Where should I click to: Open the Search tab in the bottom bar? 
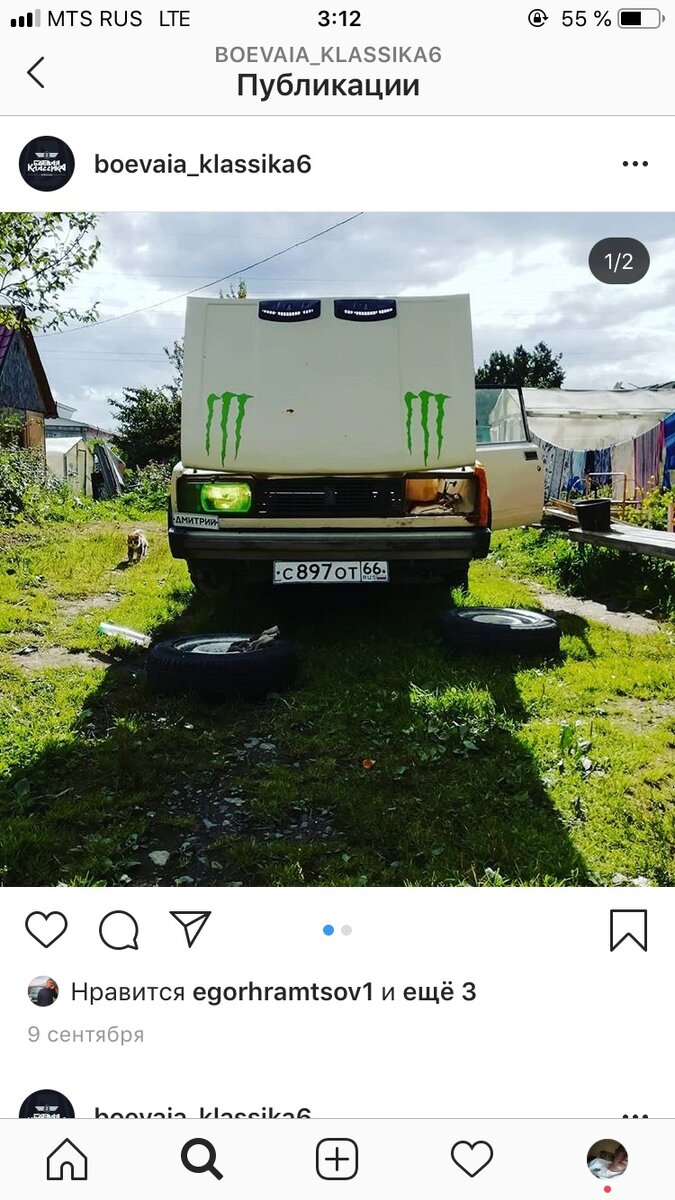(x=202, y=1159)
